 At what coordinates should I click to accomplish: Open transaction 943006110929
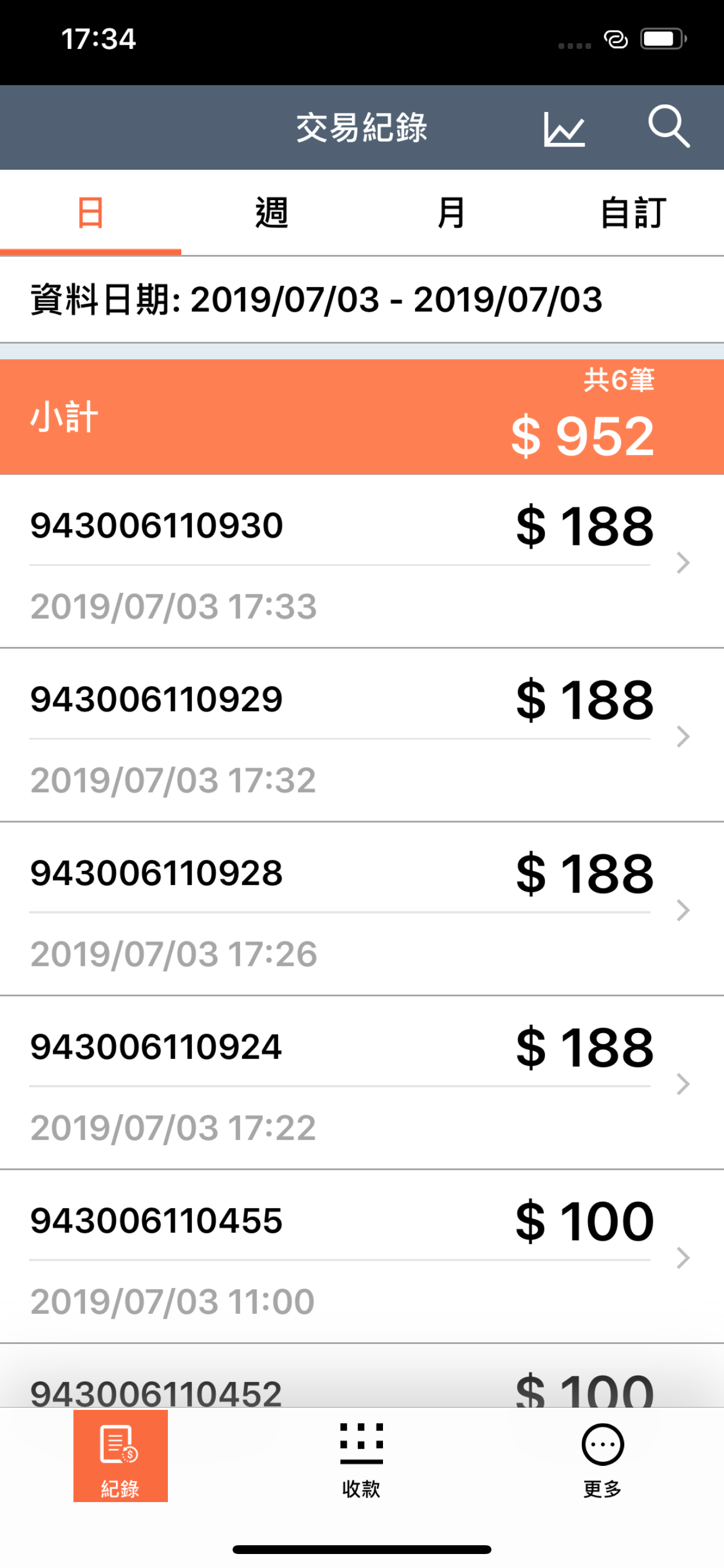point(362,736)
